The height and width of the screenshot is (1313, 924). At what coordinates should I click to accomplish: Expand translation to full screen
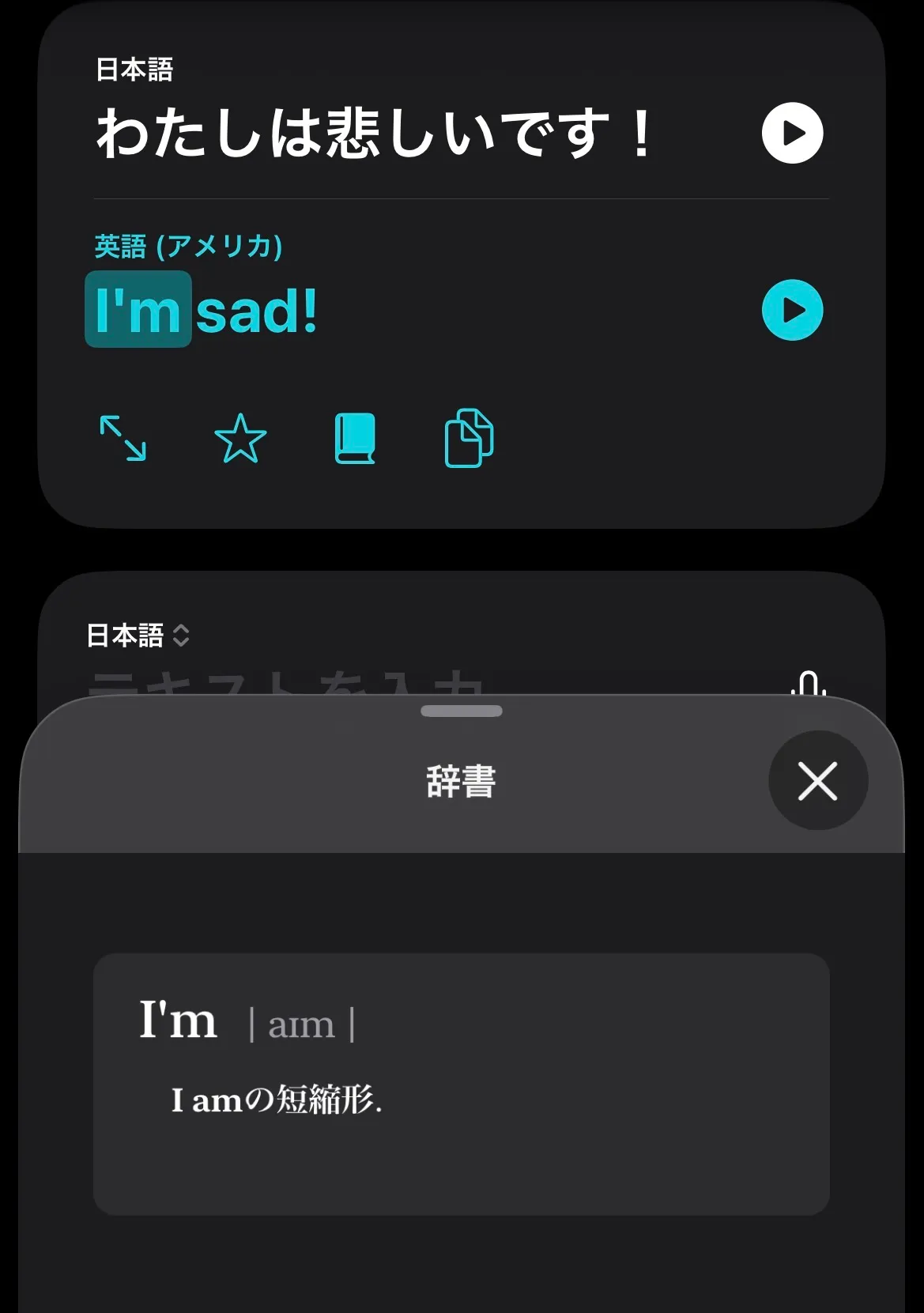pos(123,438)
